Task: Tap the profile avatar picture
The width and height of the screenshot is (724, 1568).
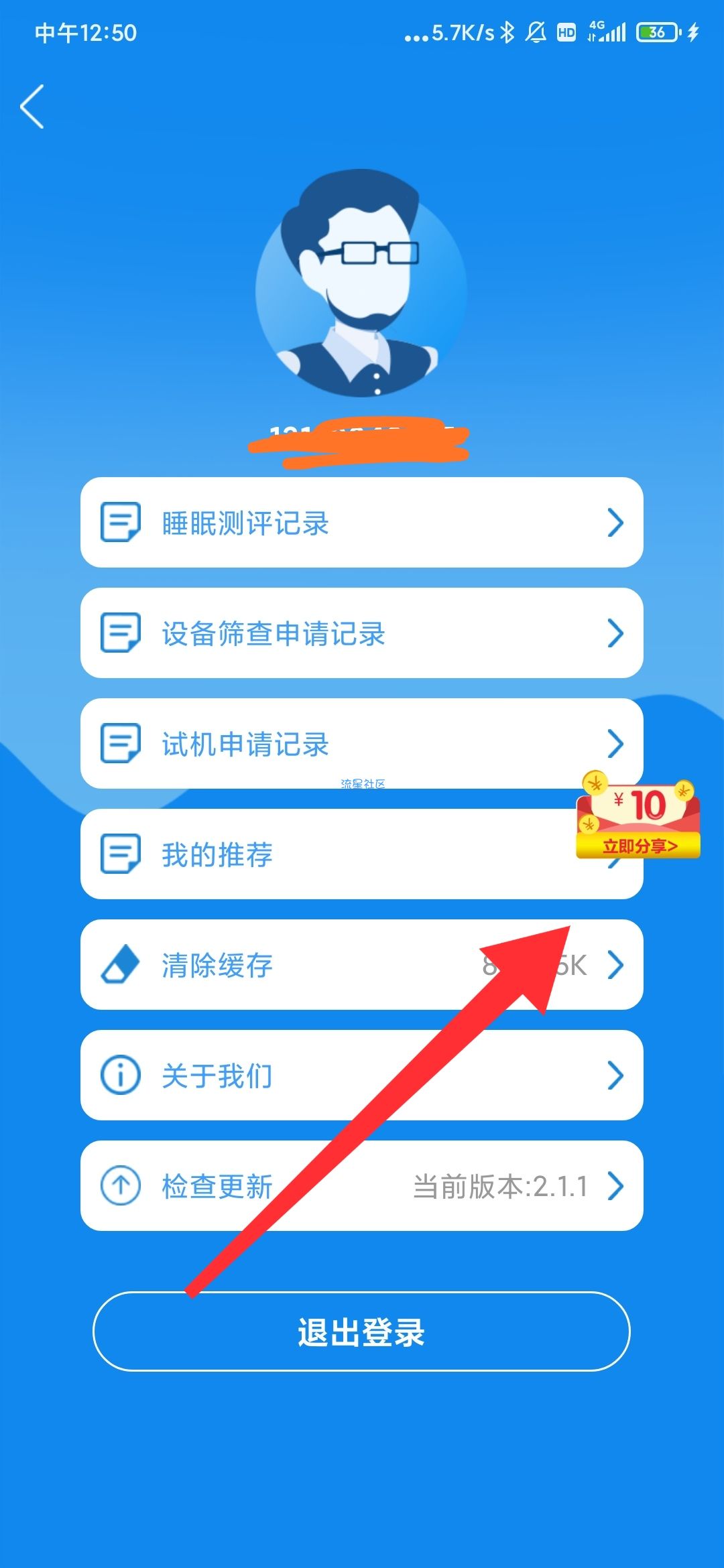Action: click(x=361, y=283)
